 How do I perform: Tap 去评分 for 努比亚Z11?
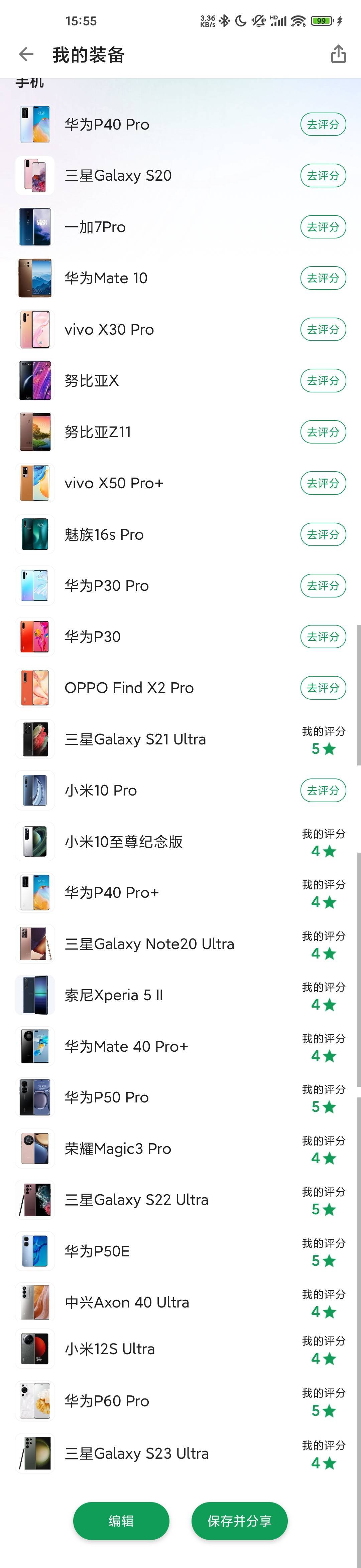pyautogui.click(x=323, y=432)
